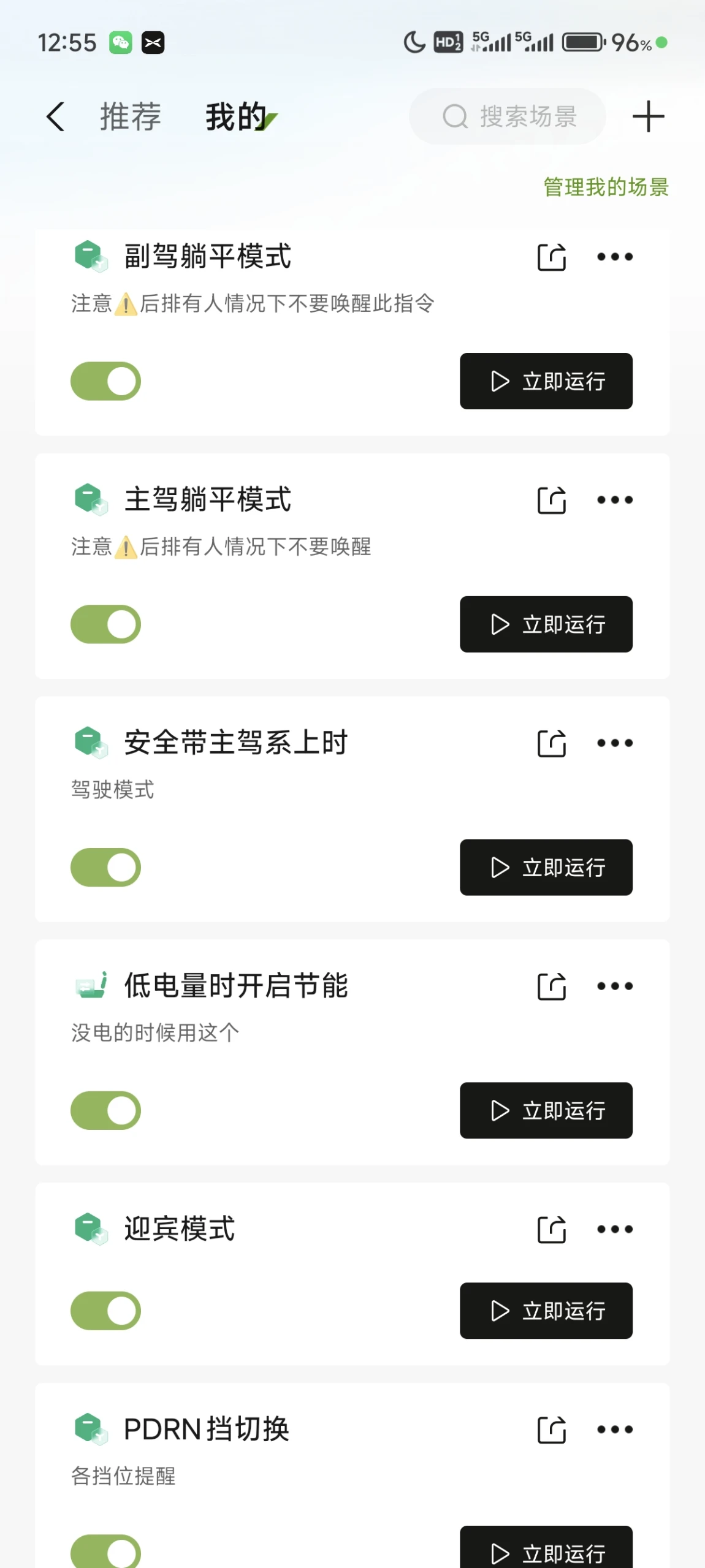The image size is (705, 1568).
Task: Switch to the 推荐 tab
Action: (x=131, y=116)
